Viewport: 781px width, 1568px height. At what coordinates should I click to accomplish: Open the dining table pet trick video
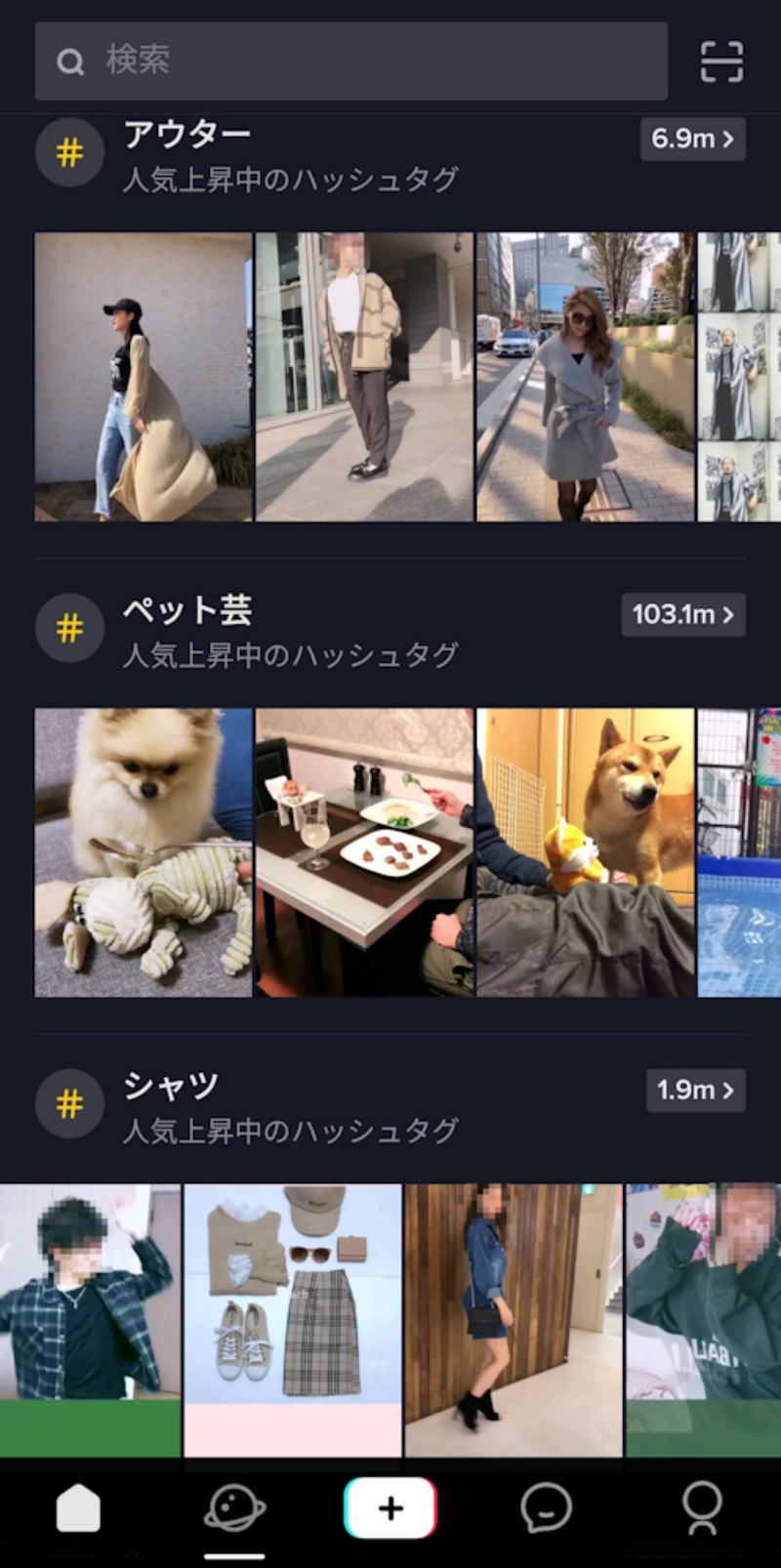tap(364, 852)
